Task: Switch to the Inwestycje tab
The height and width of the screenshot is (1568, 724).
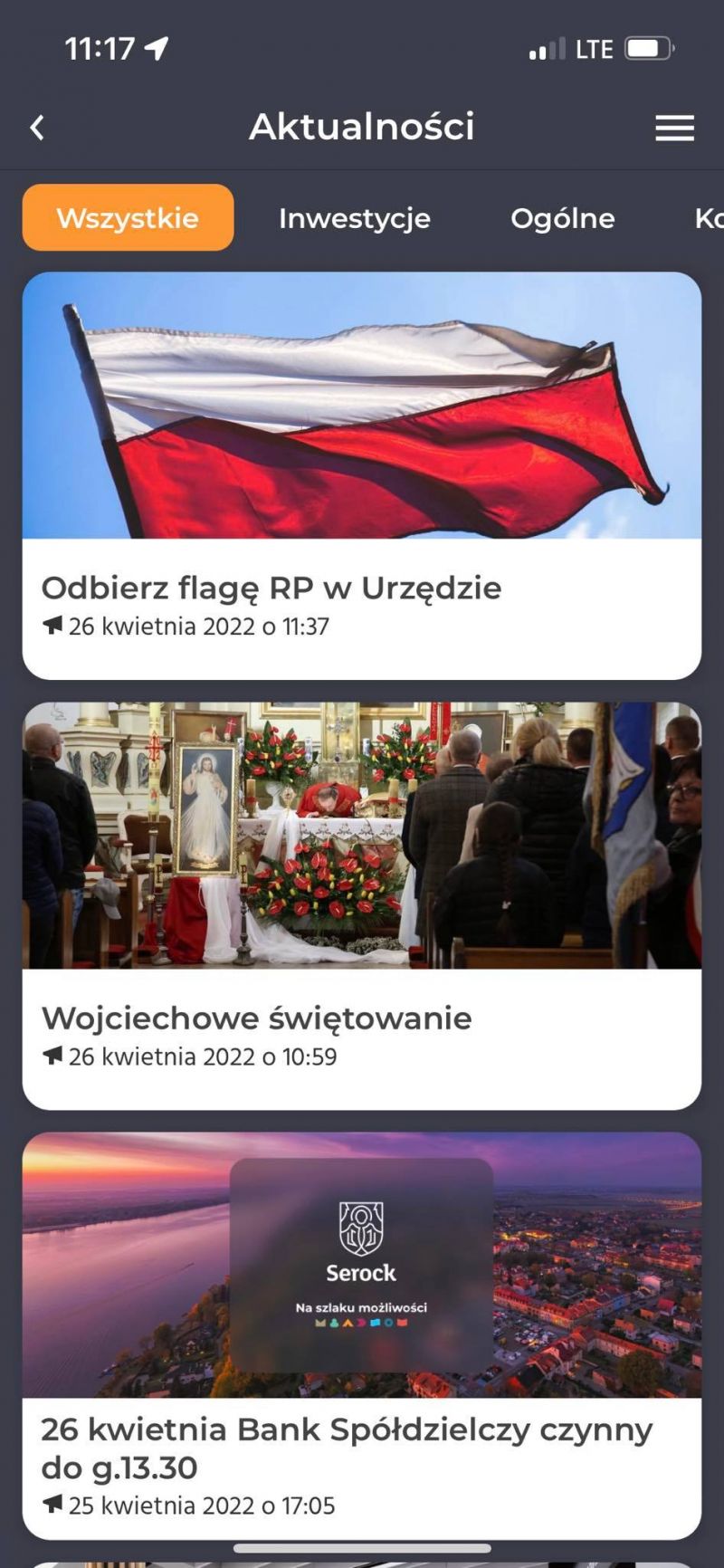Action: point(354,218)
